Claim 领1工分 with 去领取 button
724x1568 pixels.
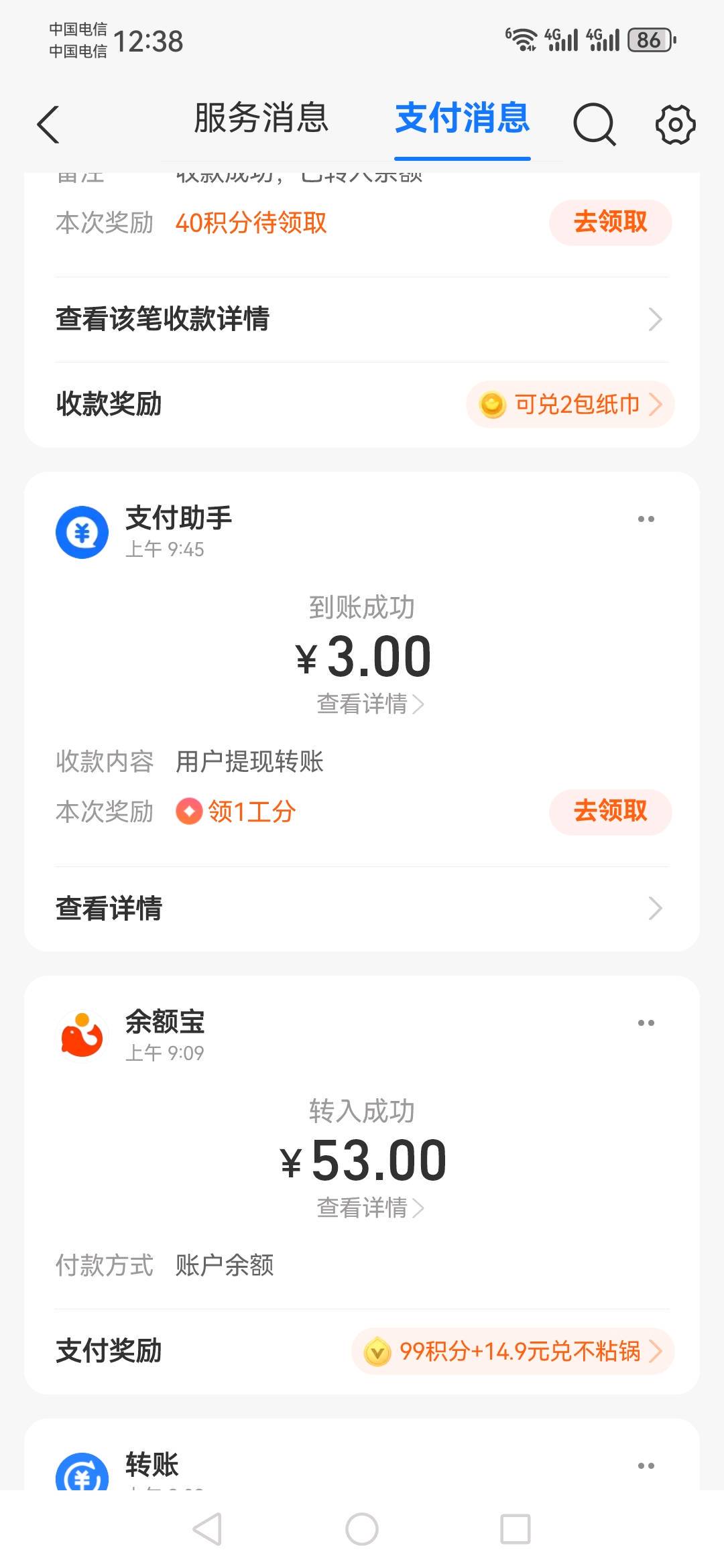coord(611,811)
